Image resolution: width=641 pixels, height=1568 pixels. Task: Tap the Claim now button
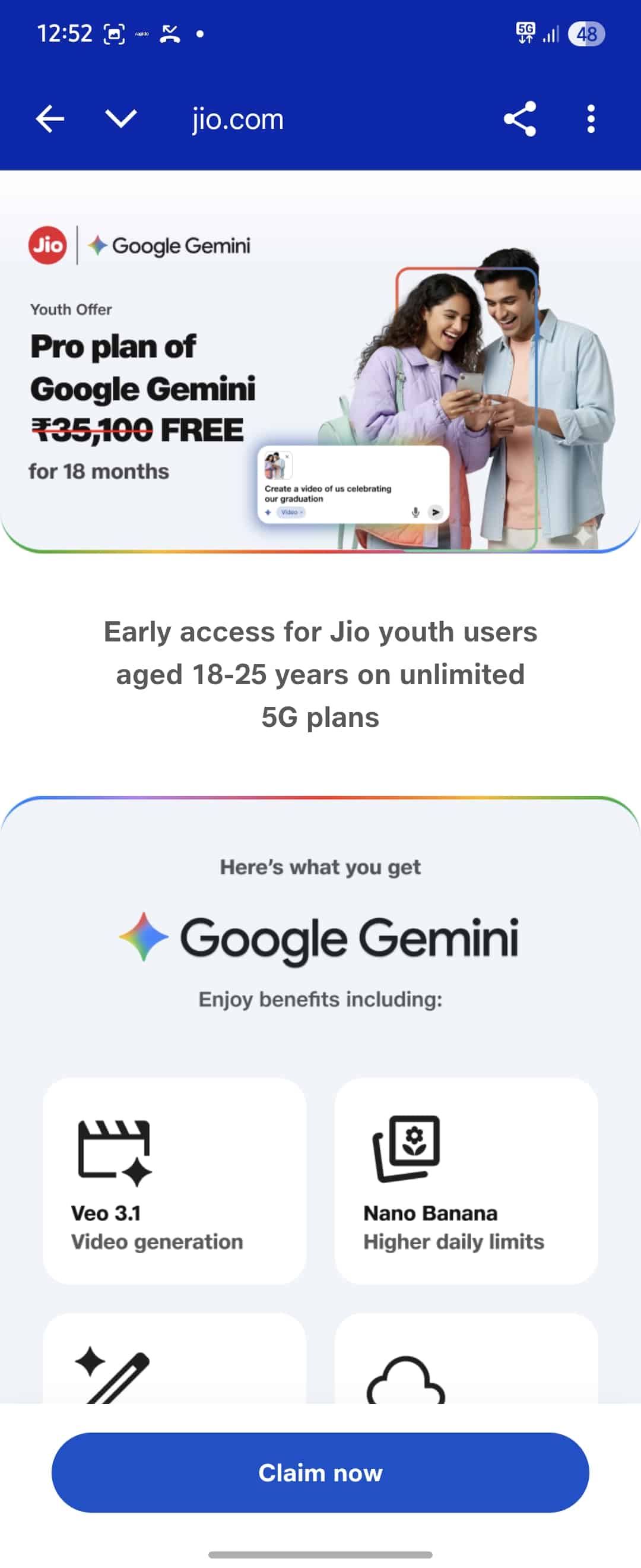coord(320,1472)
